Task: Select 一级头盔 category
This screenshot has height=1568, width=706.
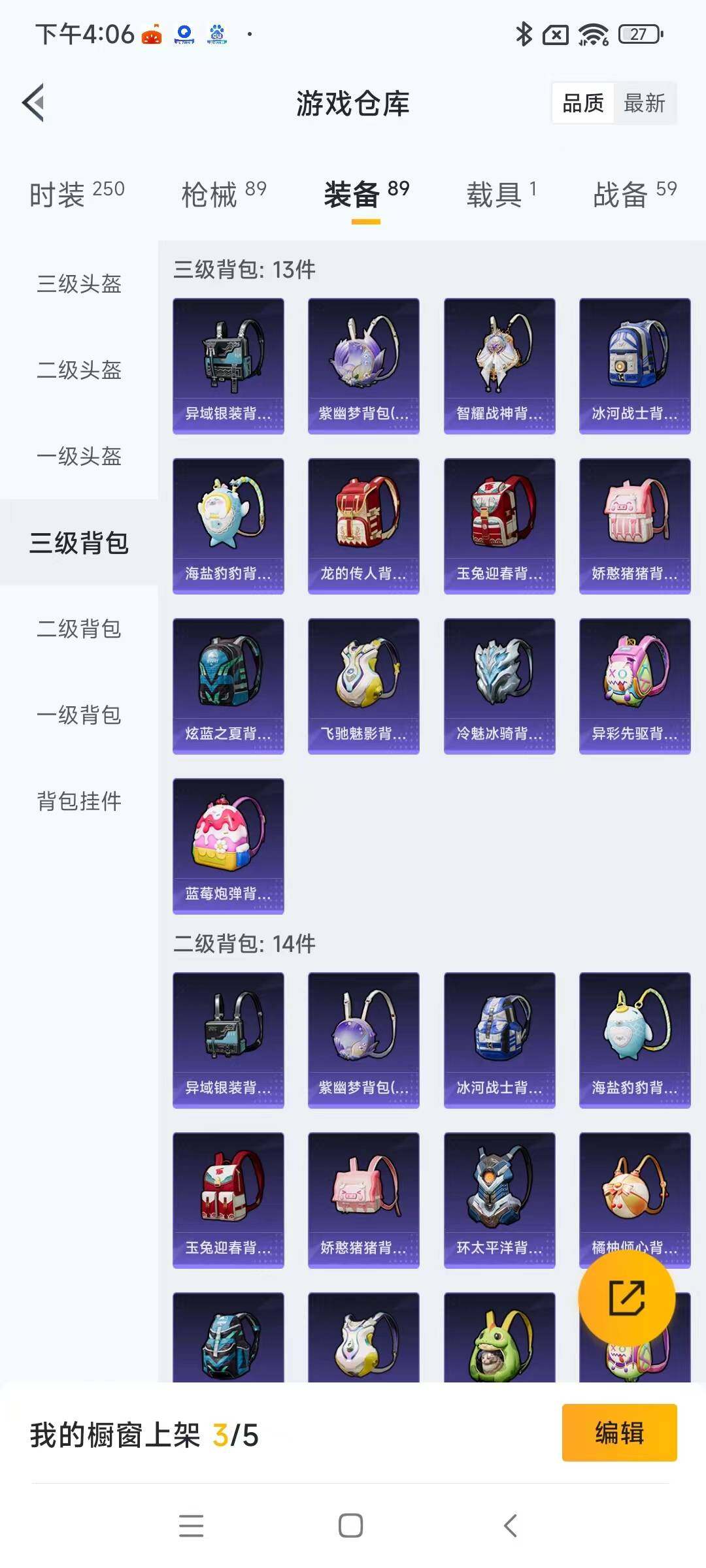Action: pos(79,456)
